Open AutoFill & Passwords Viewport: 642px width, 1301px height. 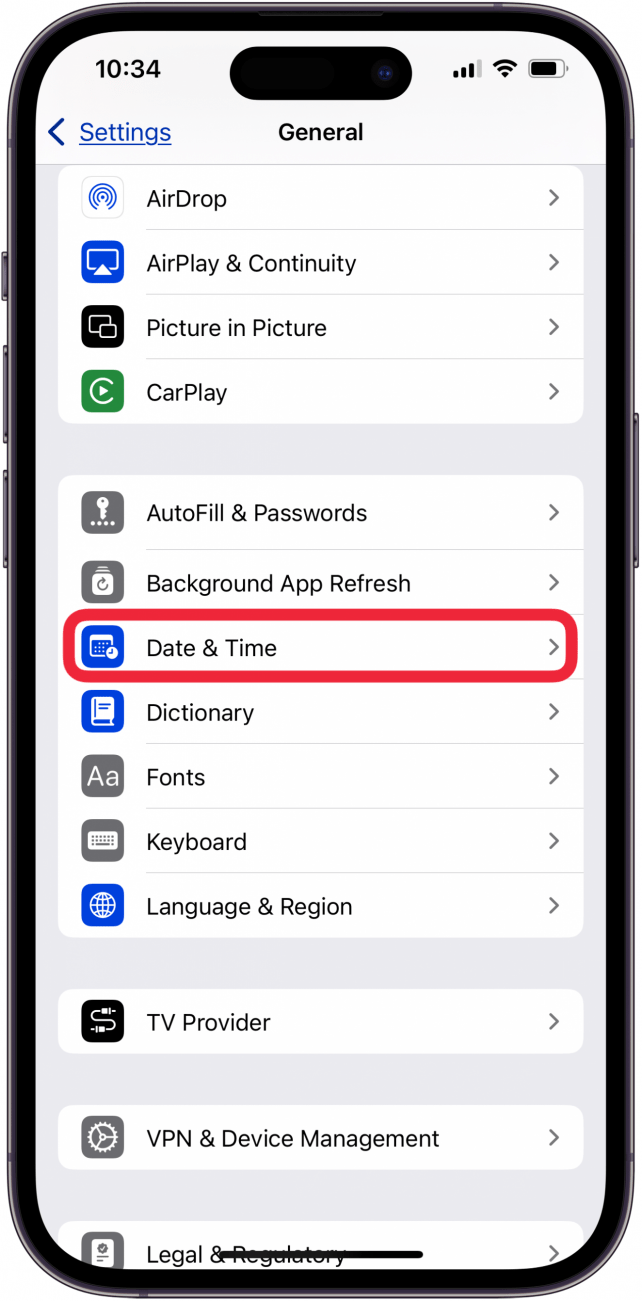(x=320, y=513)
